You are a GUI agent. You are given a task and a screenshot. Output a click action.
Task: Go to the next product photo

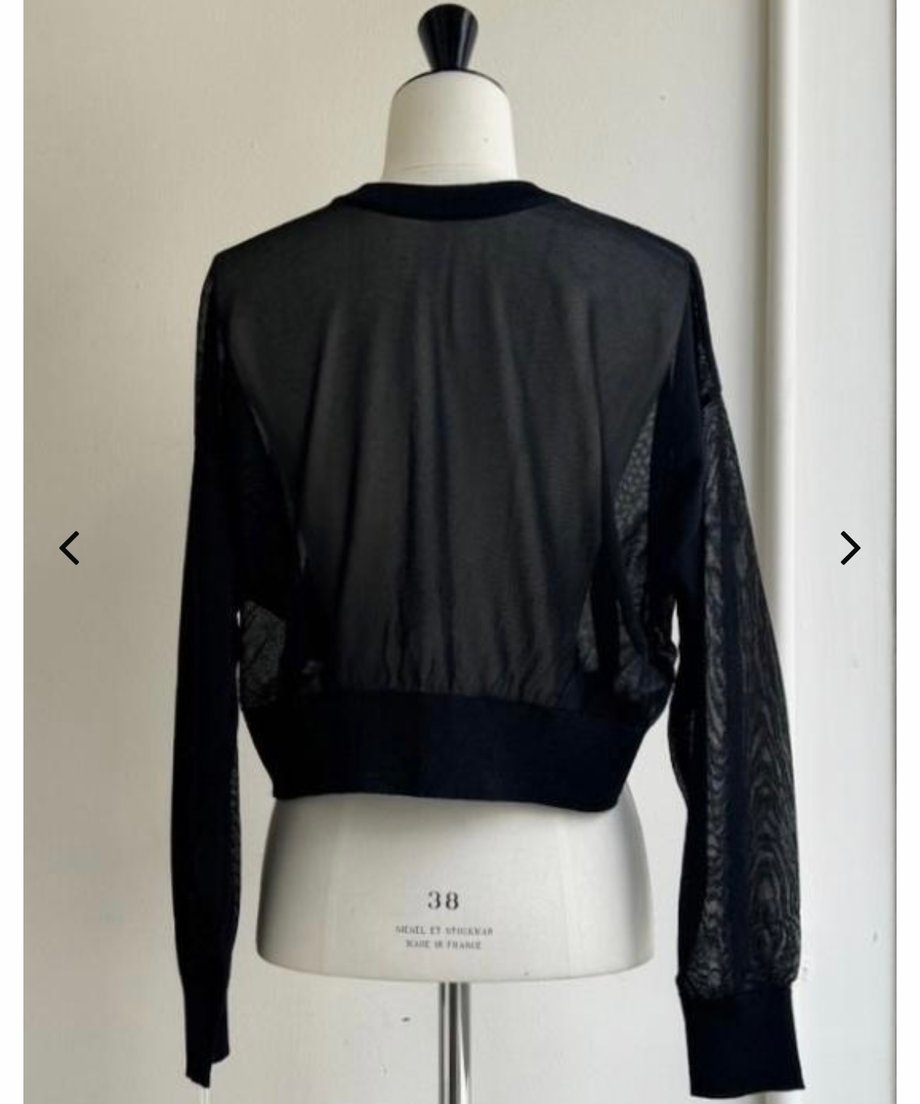point(849,548)
